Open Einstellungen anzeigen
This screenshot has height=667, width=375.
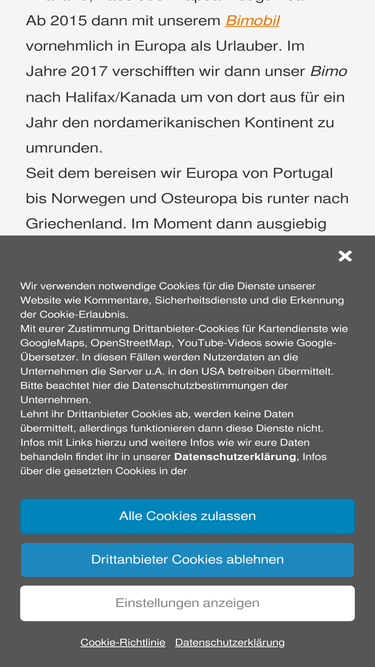point(188,603)
